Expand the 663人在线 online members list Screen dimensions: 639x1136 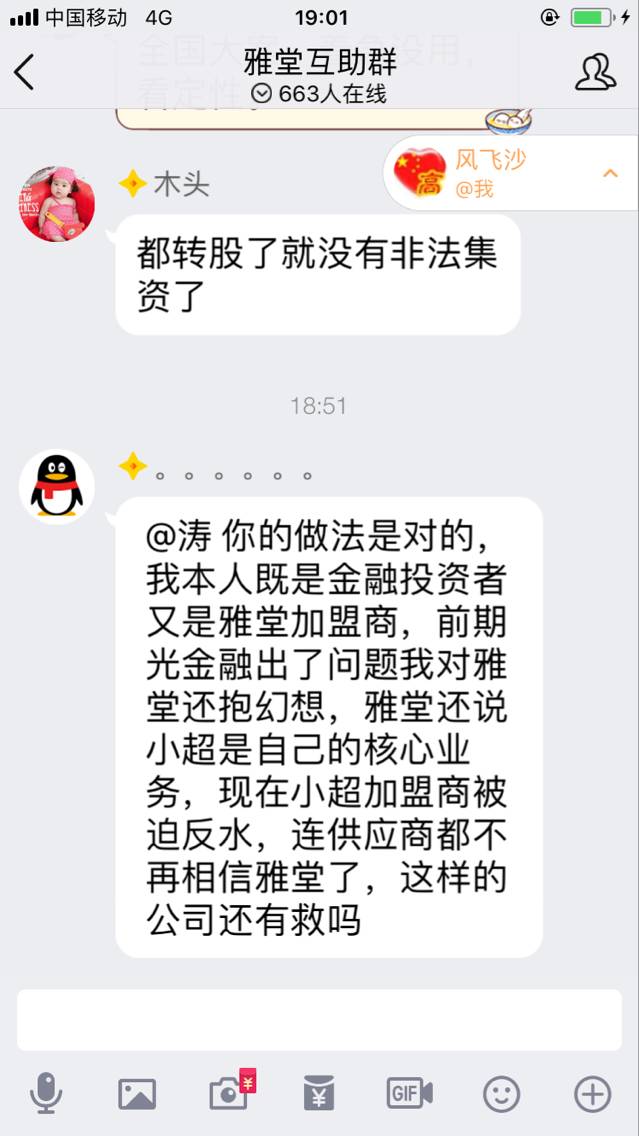point(319,94)
